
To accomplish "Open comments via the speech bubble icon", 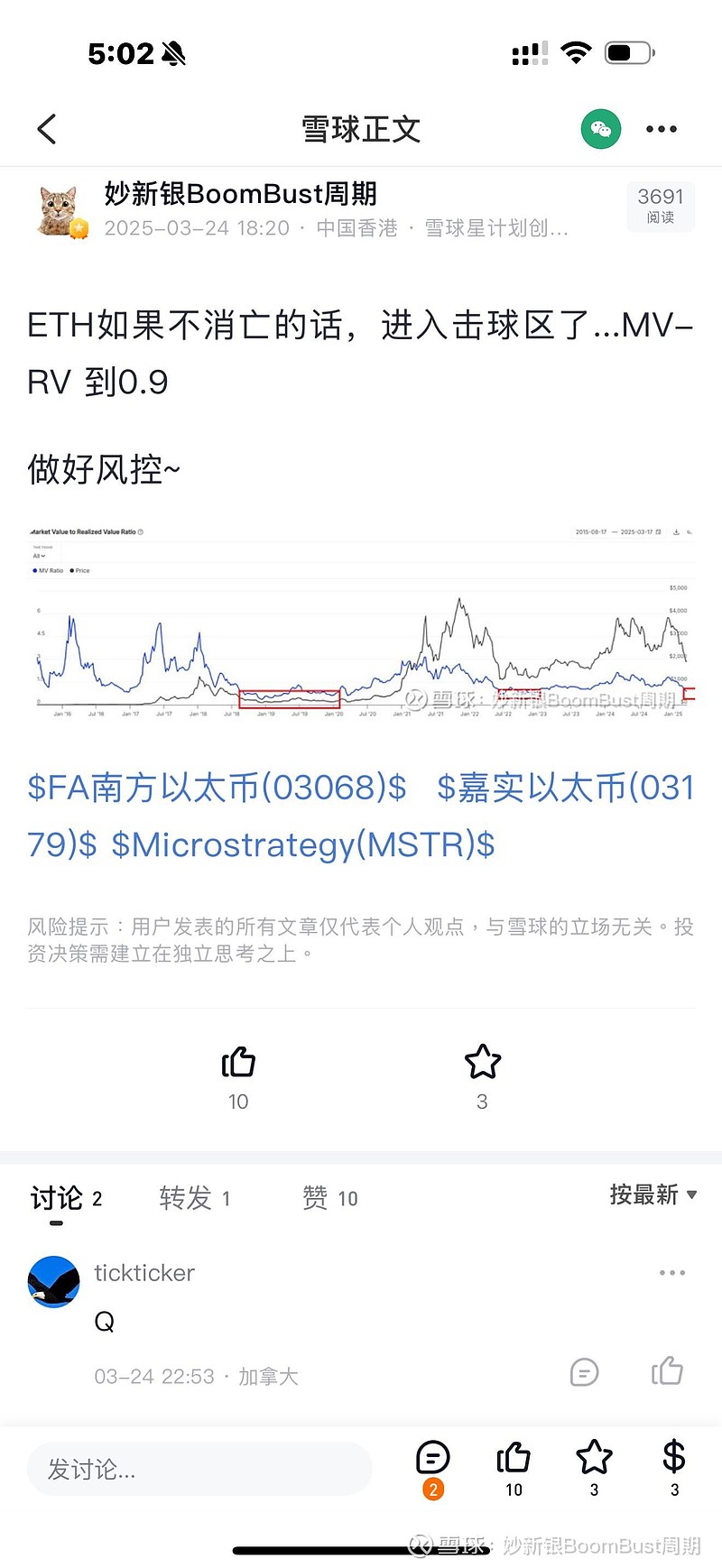I will [432, 1457].
